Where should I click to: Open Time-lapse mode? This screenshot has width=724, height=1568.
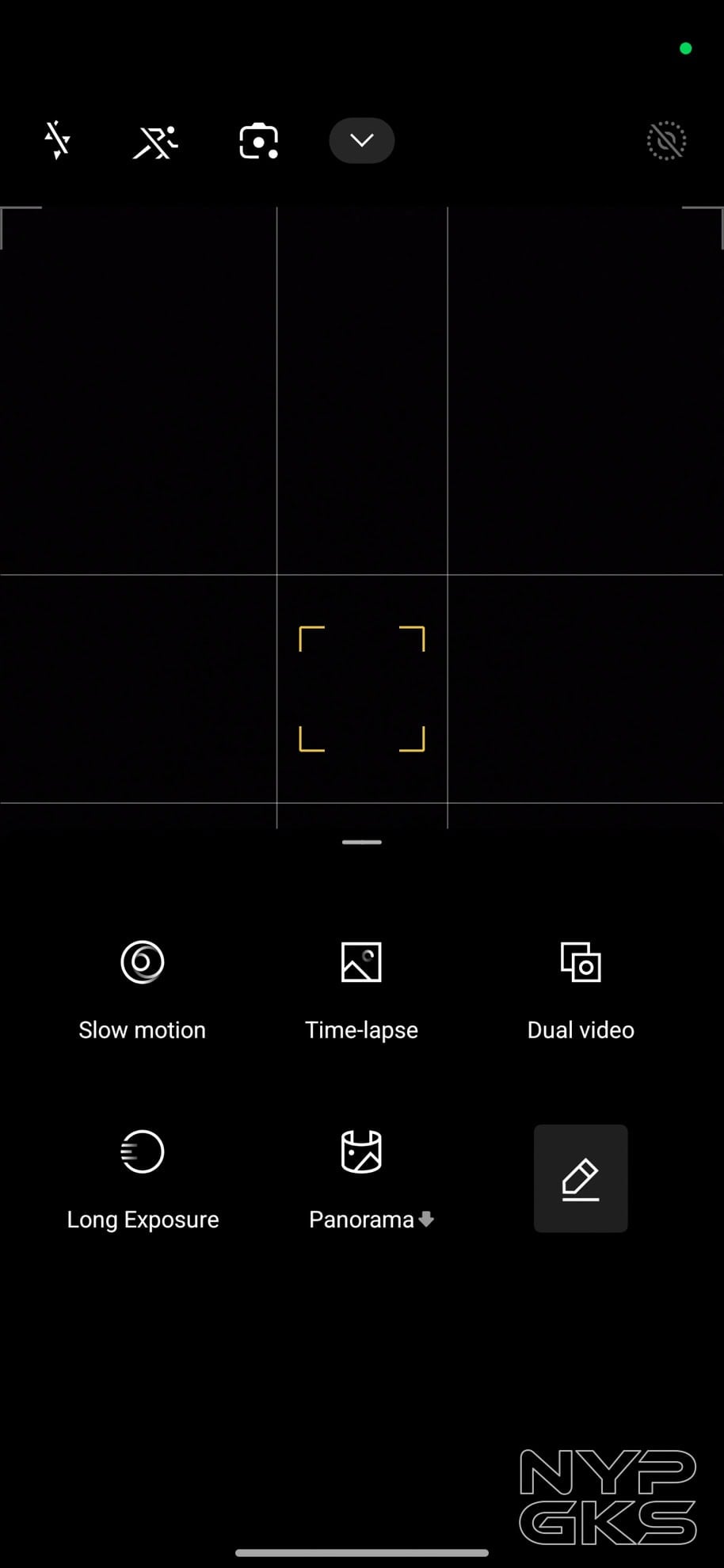point(361,962)
